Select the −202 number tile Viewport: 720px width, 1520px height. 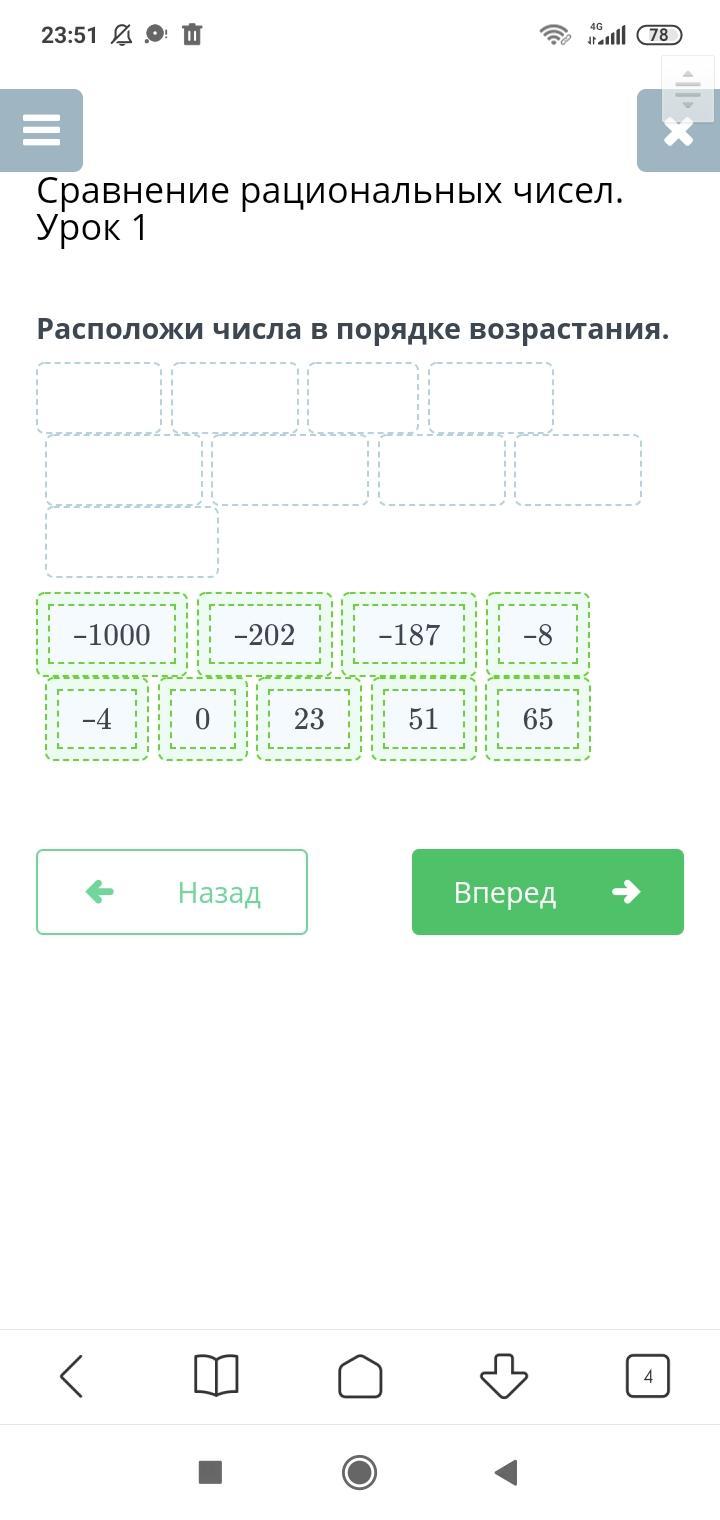pyautogui.click(x=264, y=635)
